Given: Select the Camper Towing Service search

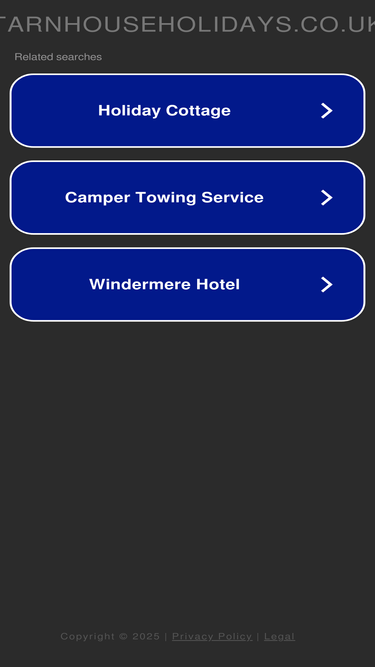Looking at the screenshot, I should [x=188, y=197].
